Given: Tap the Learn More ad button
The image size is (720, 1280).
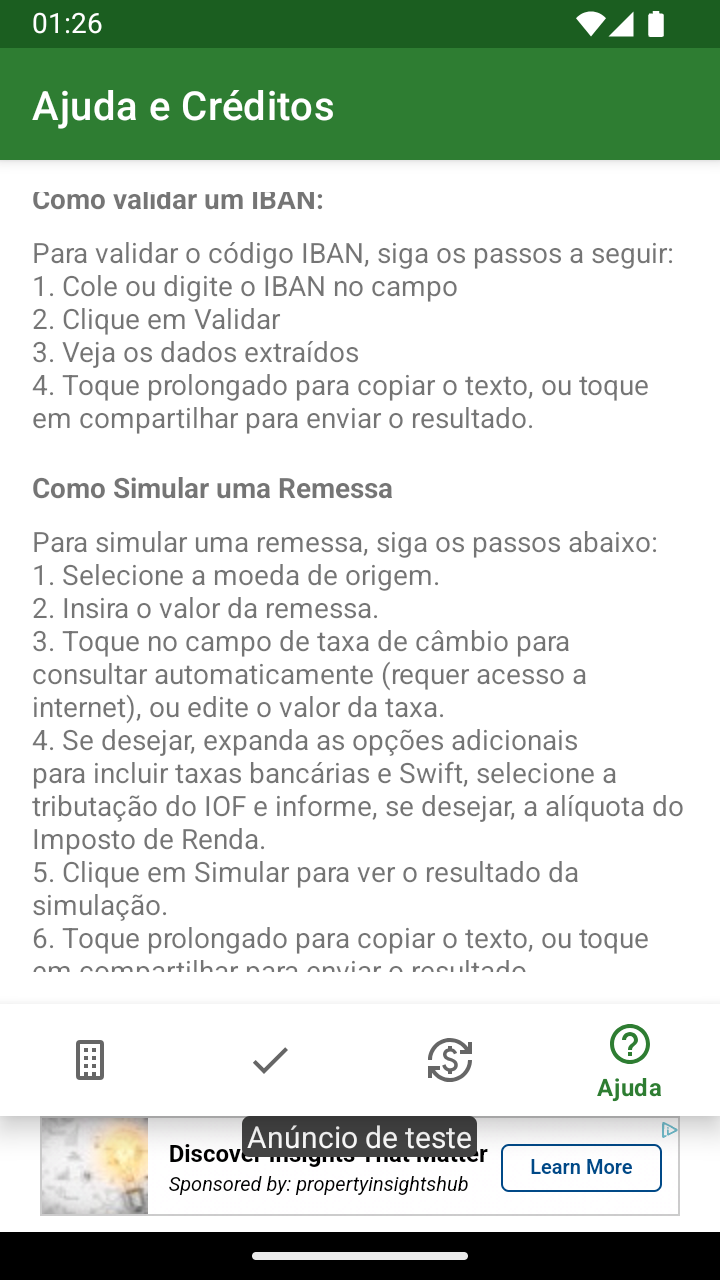Looking at the screenshot, I should 581,1167.
